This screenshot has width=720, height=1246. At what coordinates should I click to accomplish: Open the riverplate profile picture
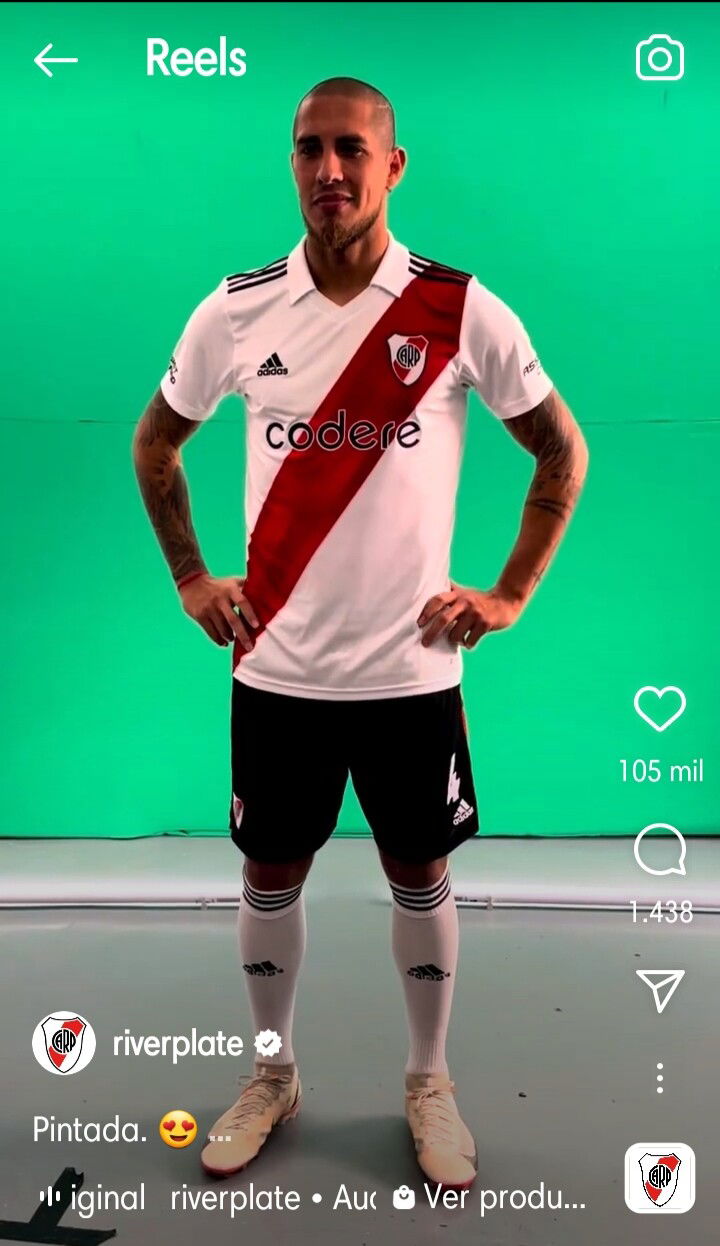64,1043
